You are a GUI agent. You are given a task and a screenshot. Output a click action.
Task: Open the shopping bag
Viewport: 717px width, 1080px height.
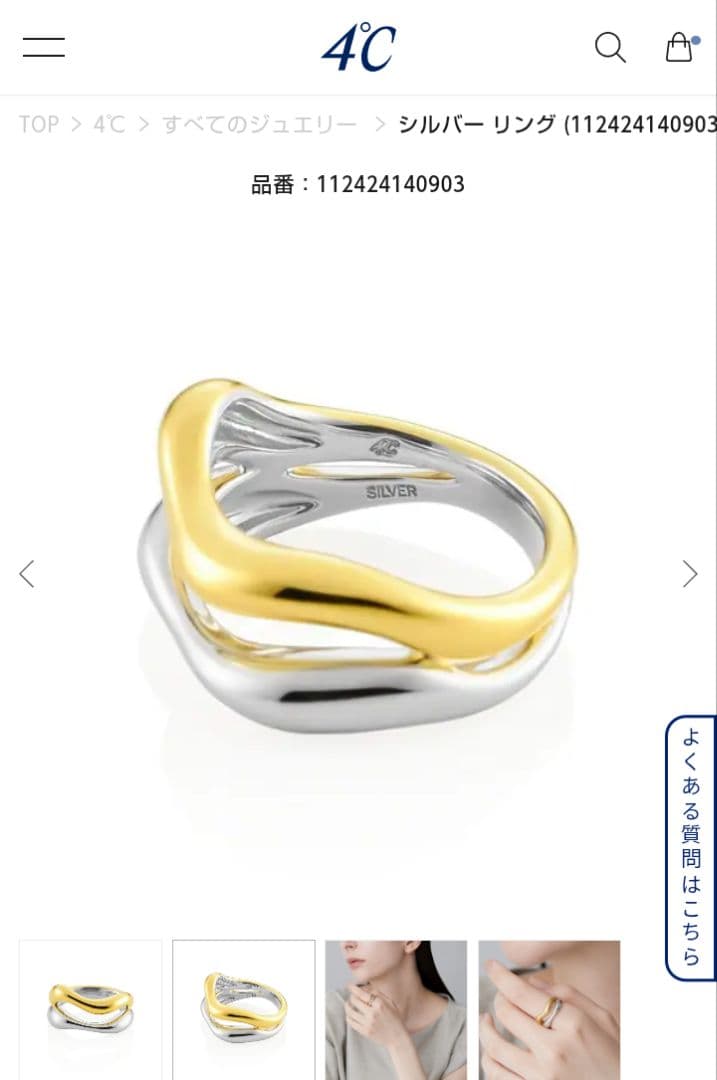[679, 47]
